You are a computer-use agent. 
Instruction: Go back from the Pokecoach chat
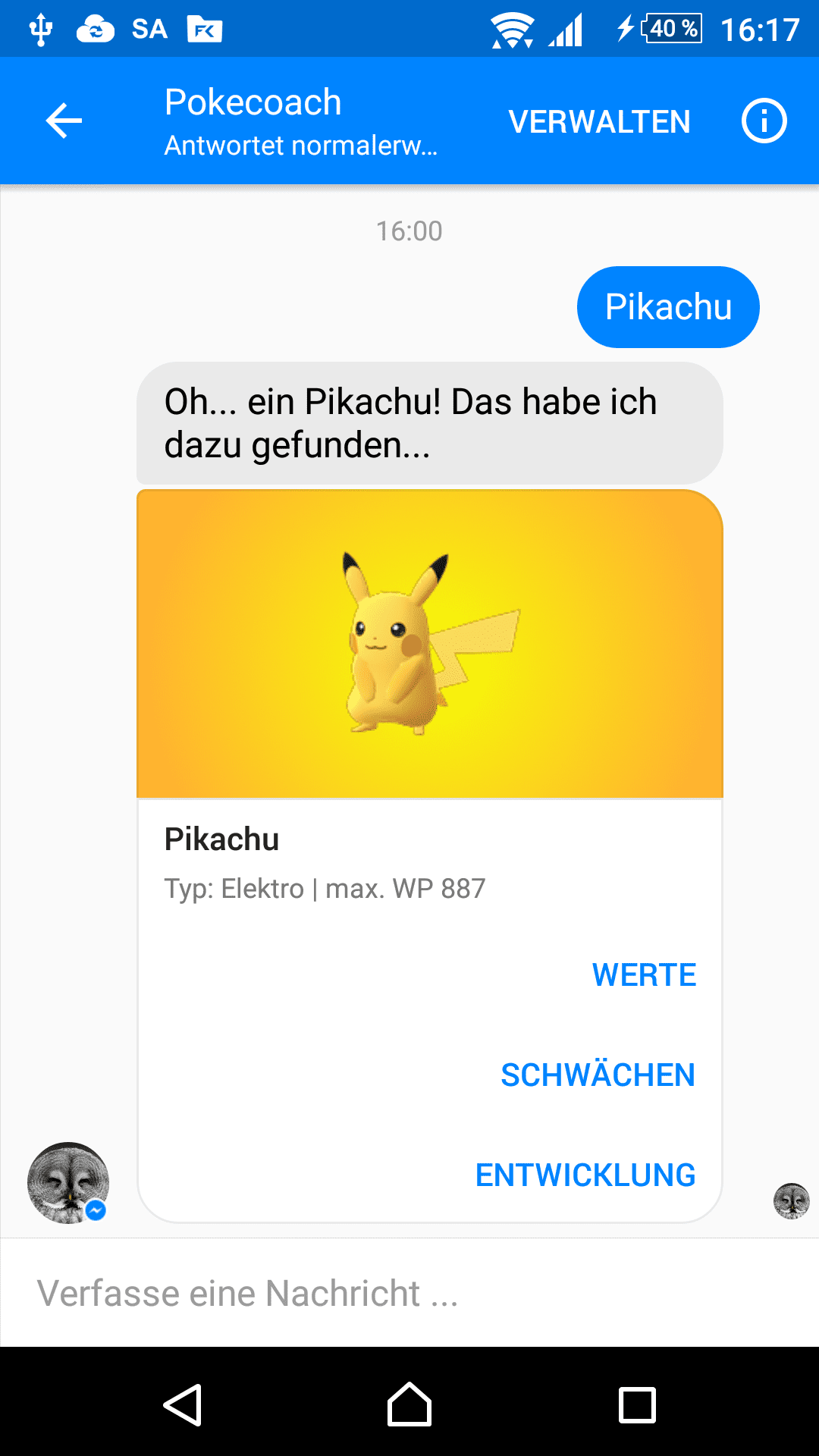click(64, 121)
